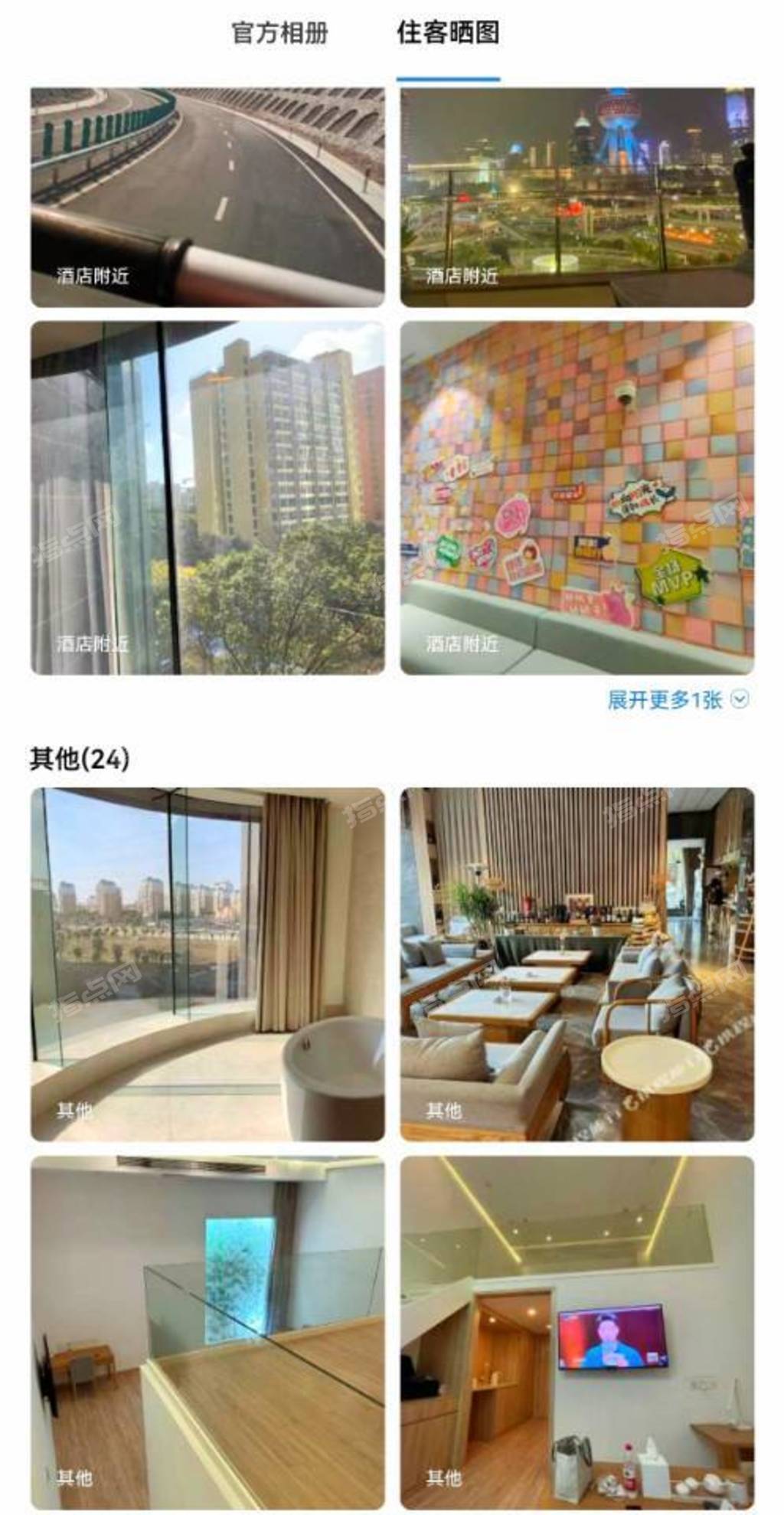Open the yellow apartment building photo
This screenshot has height=1515, width=784.
[207, 498]
